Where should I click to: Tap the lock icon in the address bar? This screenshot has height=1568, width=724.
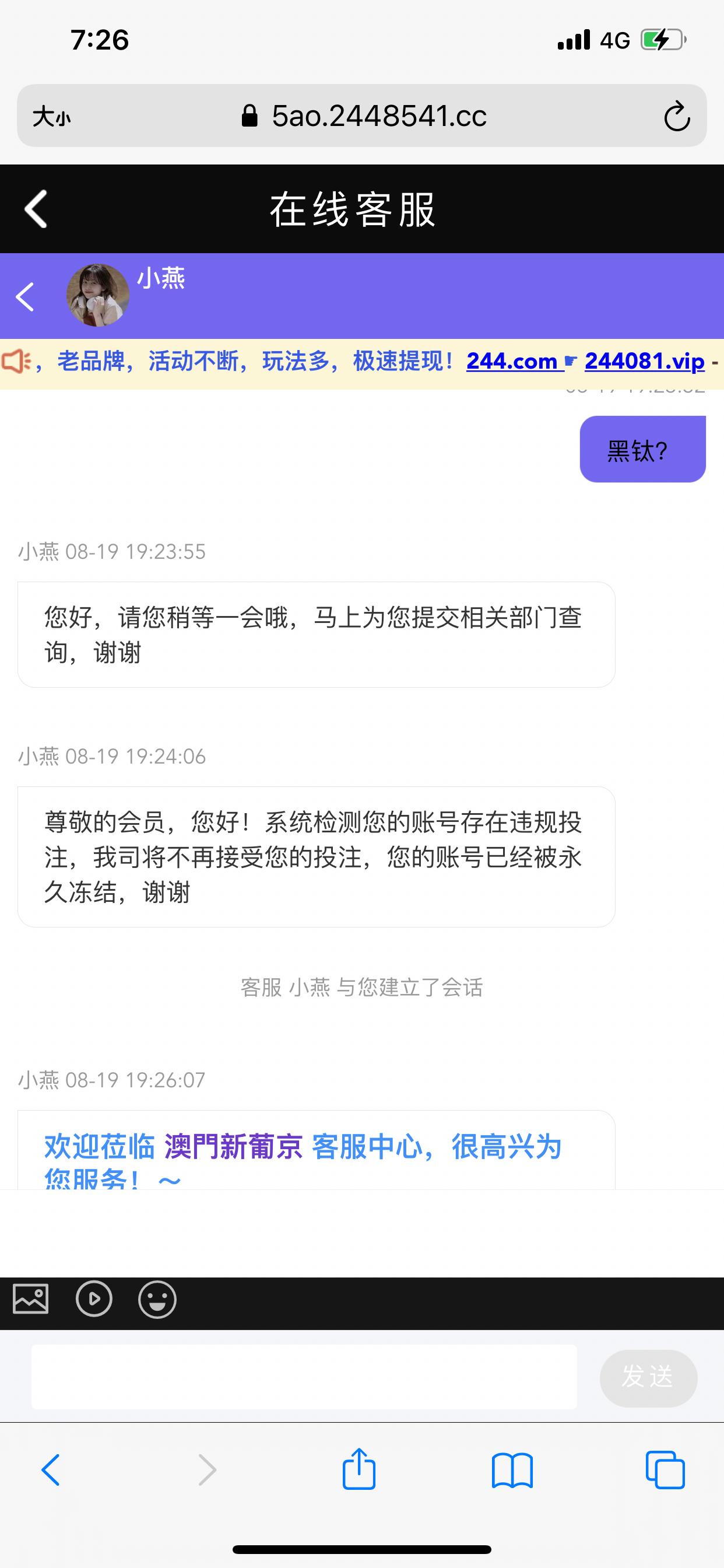(251, 116)
